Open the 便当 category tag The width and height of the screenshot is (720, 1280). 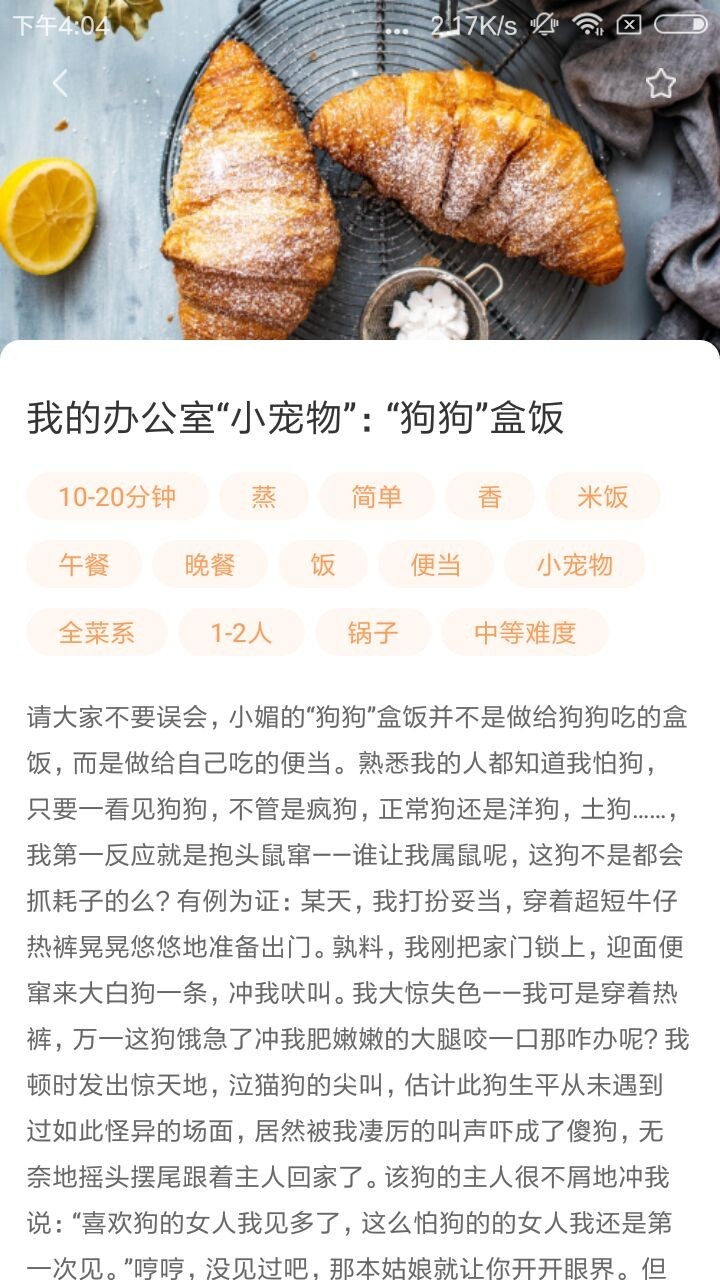[437, 564]
